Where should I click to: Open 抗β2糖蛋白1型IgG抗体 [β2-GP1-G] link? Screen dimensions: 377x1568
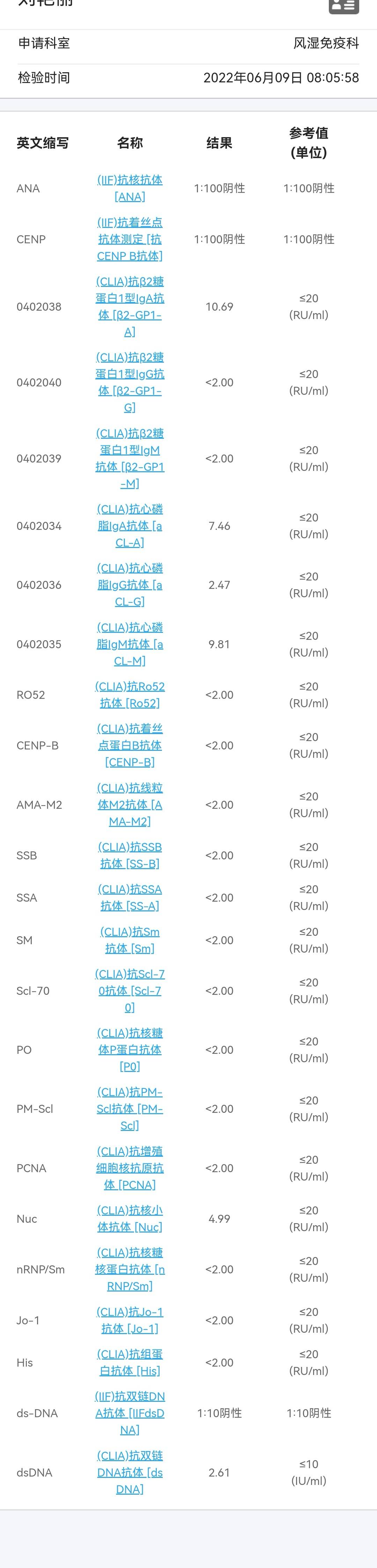pyautogui.click(x=130, y=382)
